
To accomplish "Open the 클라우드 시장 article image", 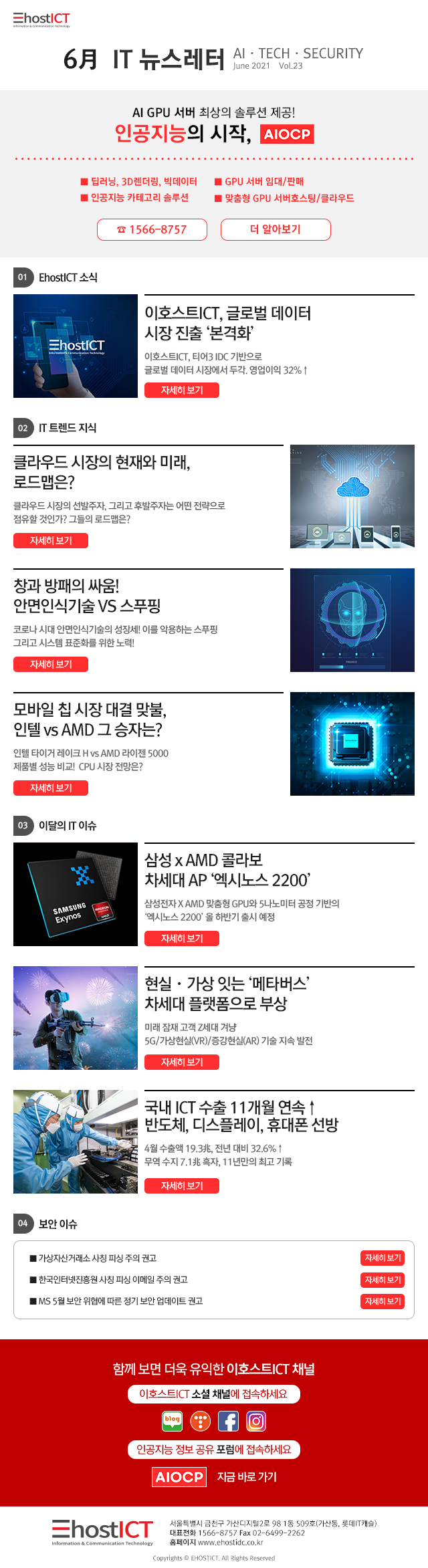I will pos(352,496).
